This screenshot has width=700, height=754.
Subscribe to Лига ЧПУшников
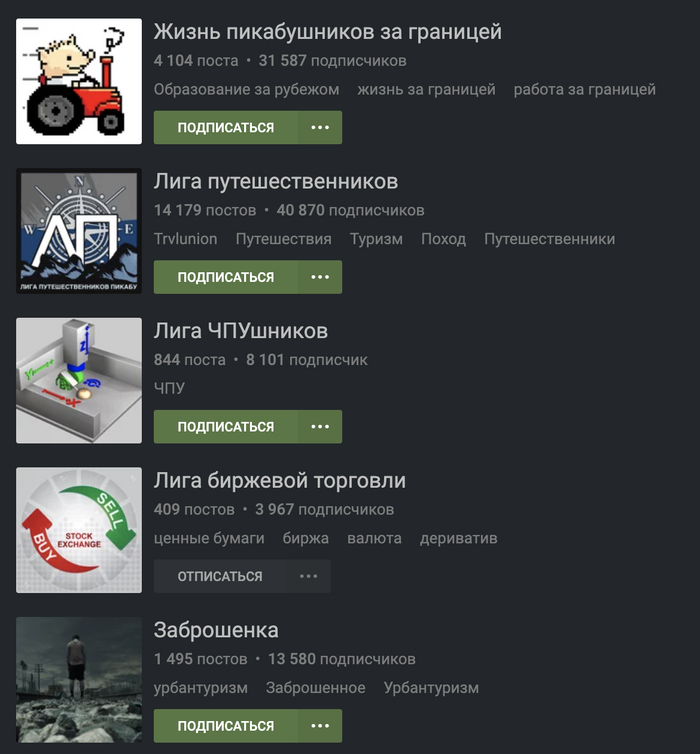(x=226, y=427)
